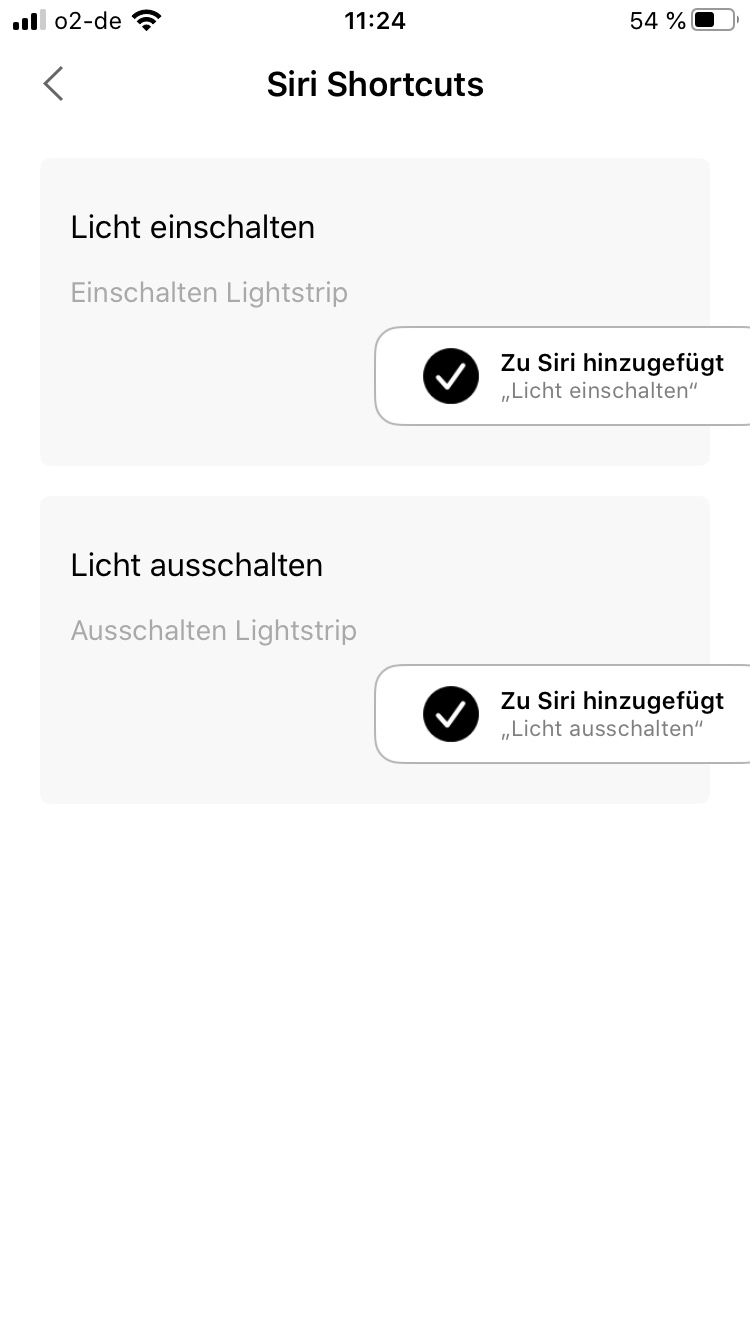Open the Einschalten Lightstrip shortcut details
Image resolution: width=750 pixels, height=1334 pixels.
208,292
